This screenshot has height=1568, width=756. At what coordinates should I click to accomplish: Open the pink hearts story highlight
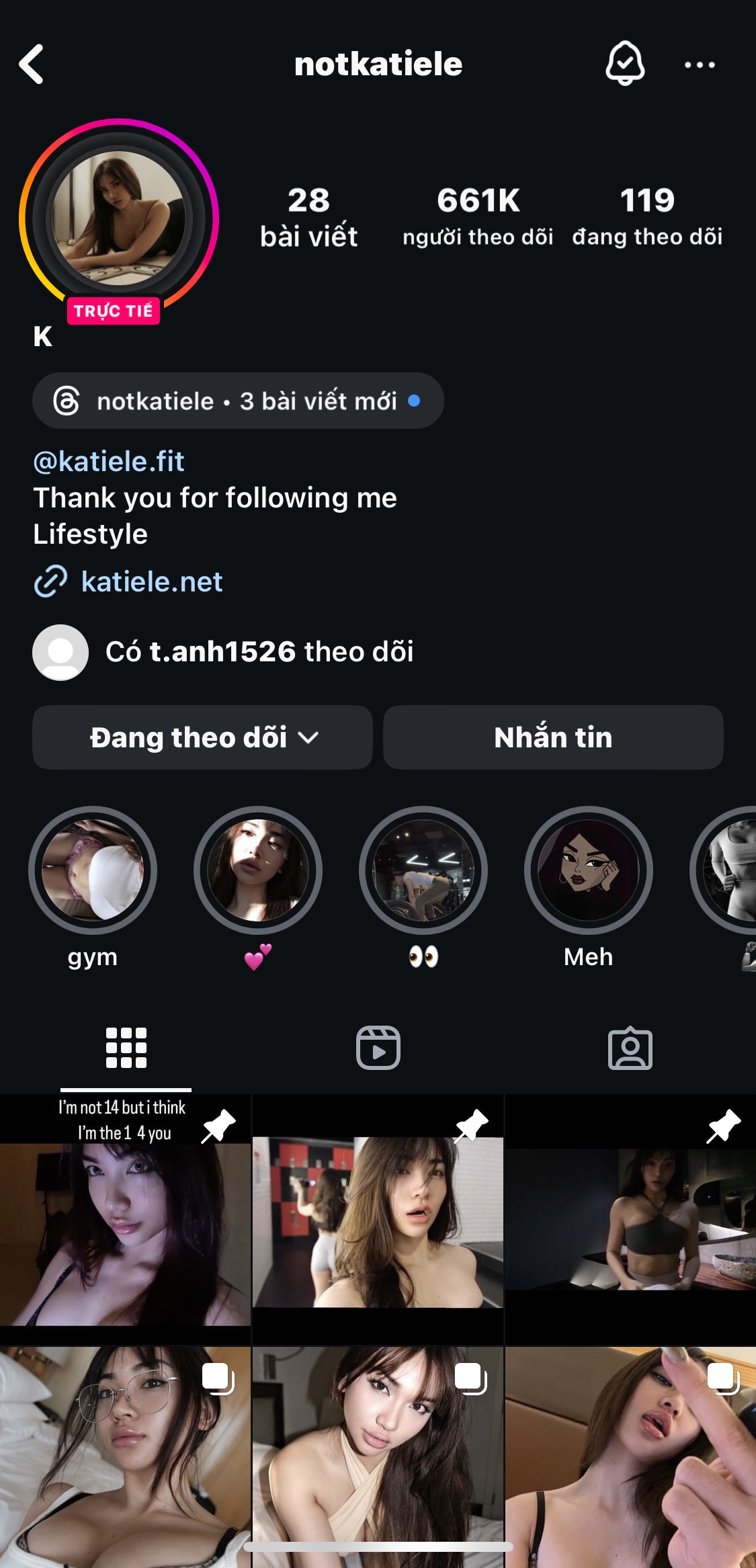[x=258, y=871]
